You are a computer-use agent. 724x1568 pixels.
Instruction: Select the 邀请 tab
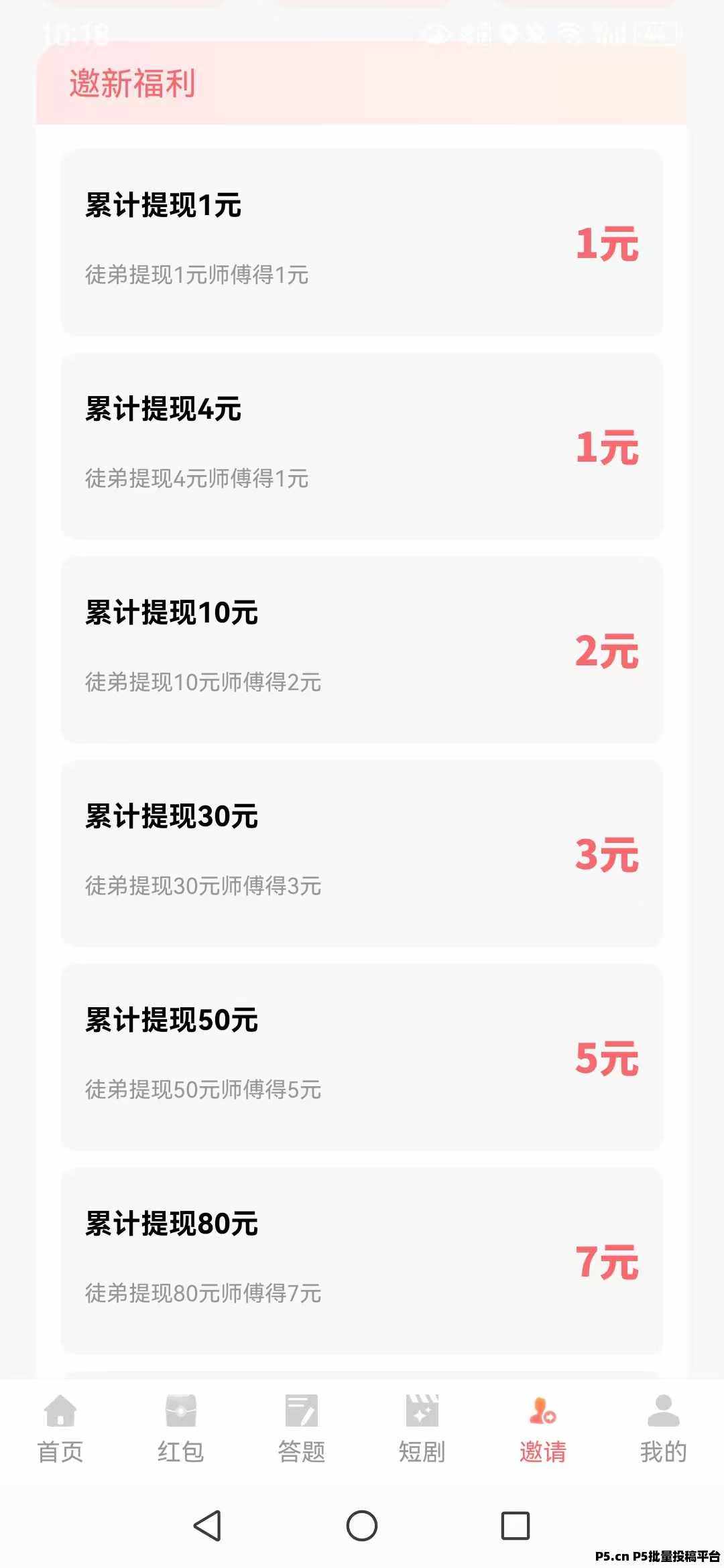543,1427
